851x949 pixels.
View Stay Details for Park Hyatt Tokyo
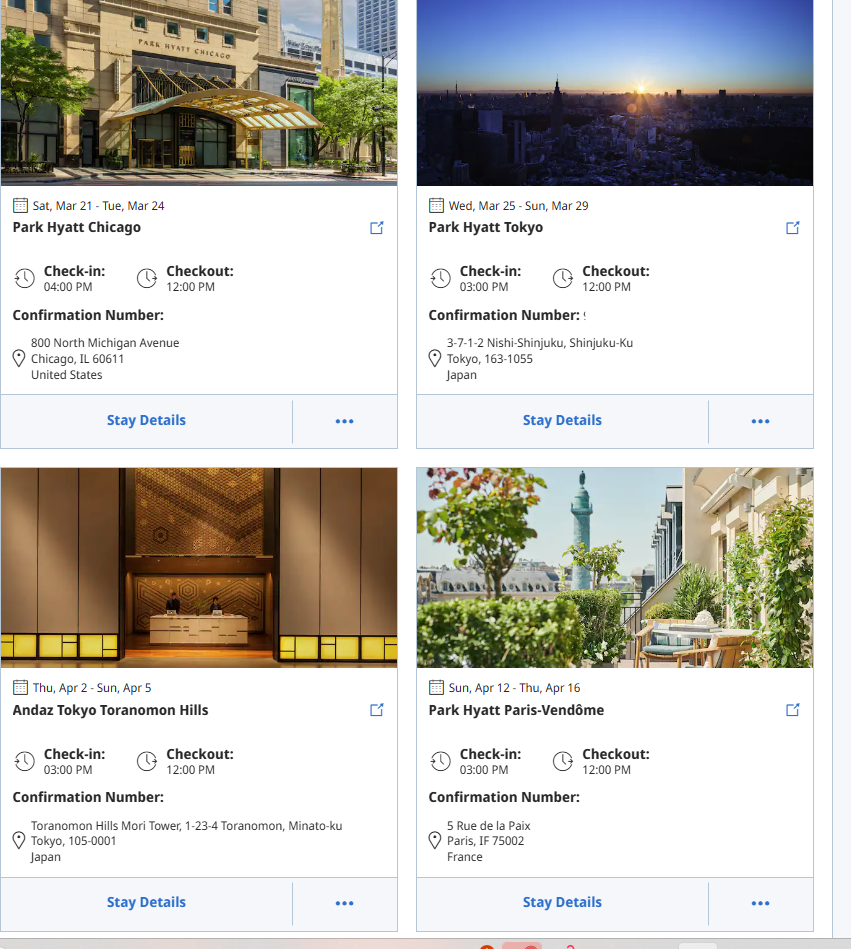coord(562,421)
